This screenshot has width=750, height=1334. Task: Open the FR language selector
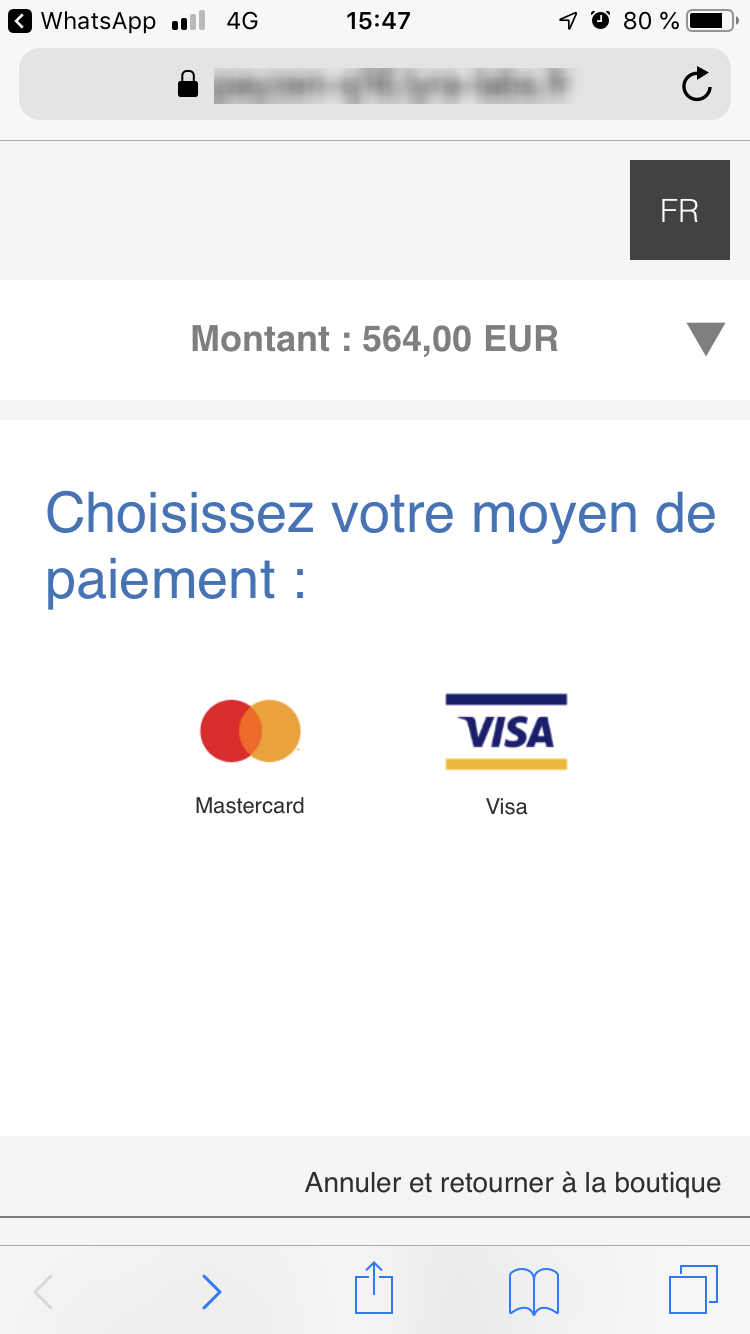pos(680,210)
